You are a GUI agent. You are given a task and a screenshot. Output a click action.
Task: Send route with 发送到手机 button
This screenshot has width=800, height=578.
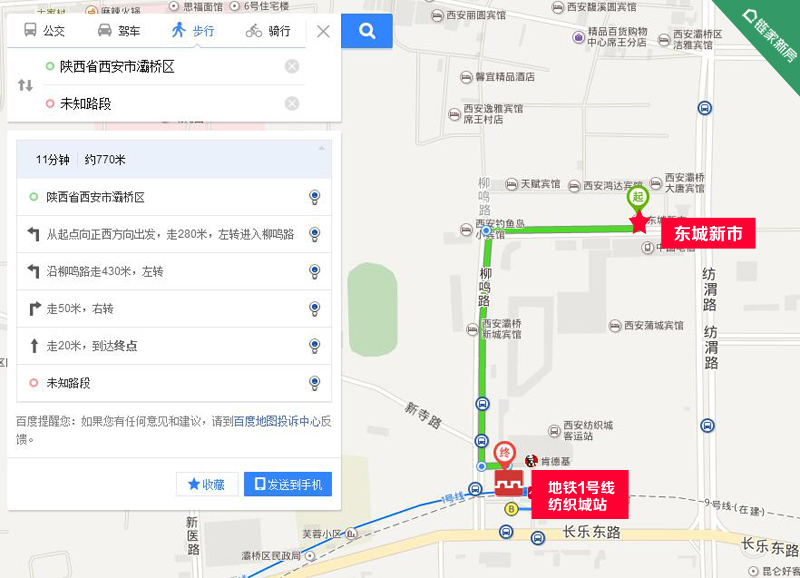tap(288, 484)
